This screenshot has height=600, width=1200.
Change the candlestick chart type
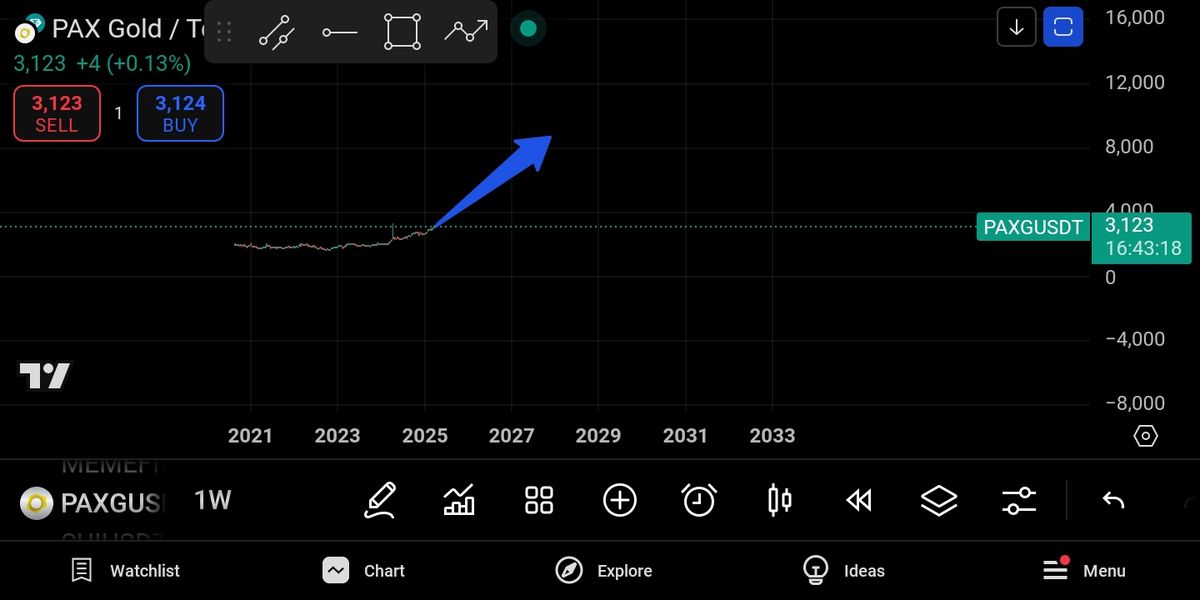point(779,500)
